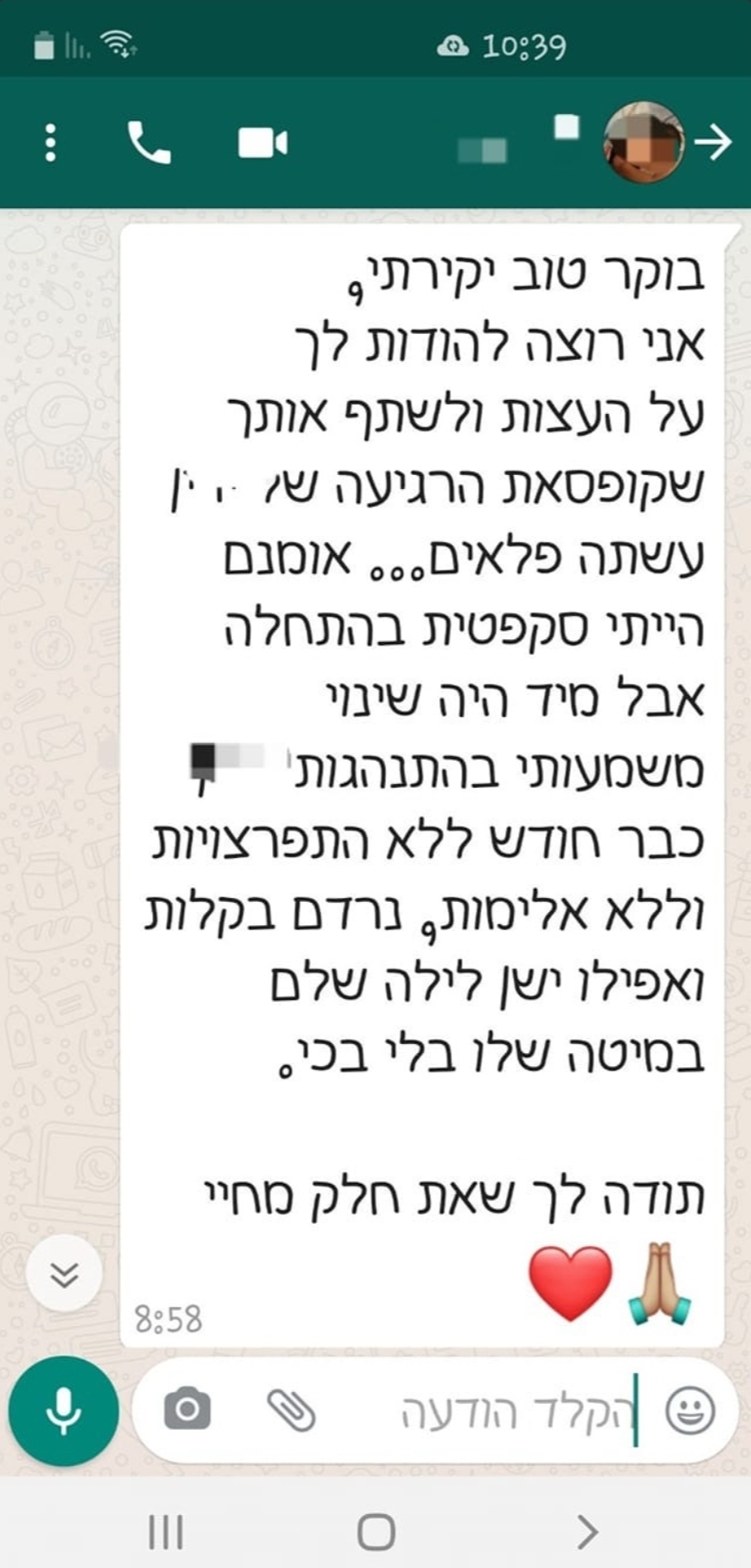Go back using the header arrow
The height and width of the screenshot is (1568, 751).
[x=713, y=142]
